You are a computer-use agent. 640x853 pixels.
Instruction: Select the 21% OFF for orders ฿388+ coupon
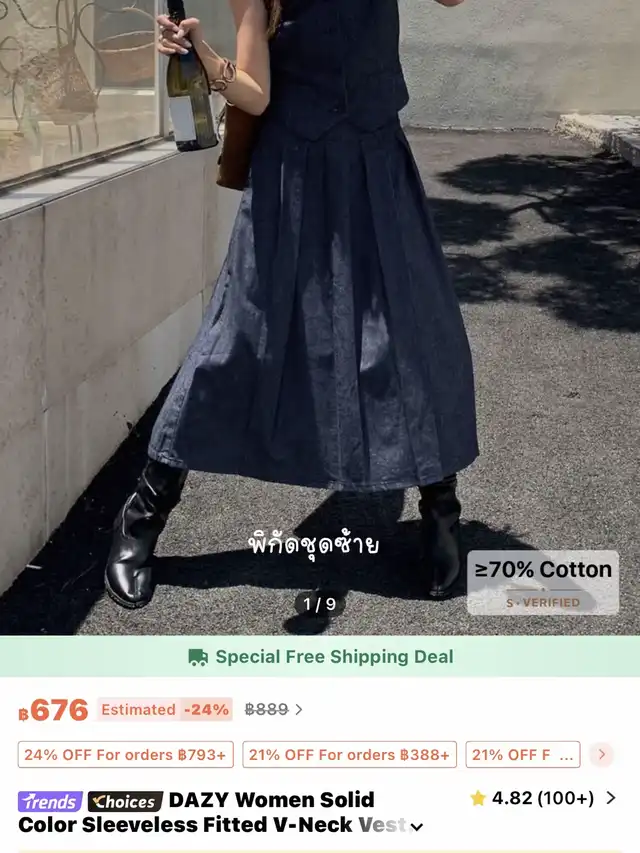pos(350,755)
